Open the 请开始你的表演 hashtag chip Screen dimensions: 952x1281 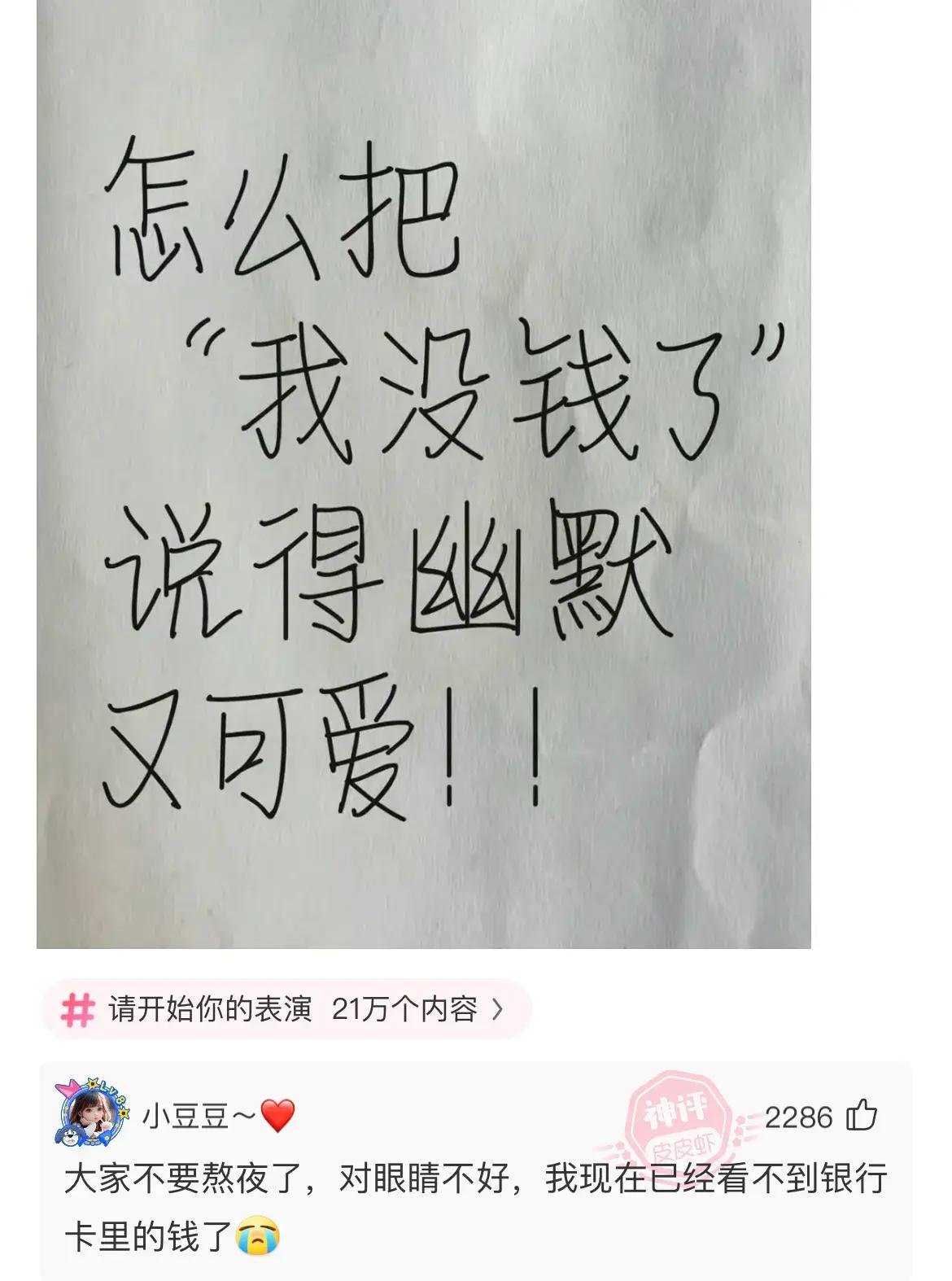click(285, 1010)
